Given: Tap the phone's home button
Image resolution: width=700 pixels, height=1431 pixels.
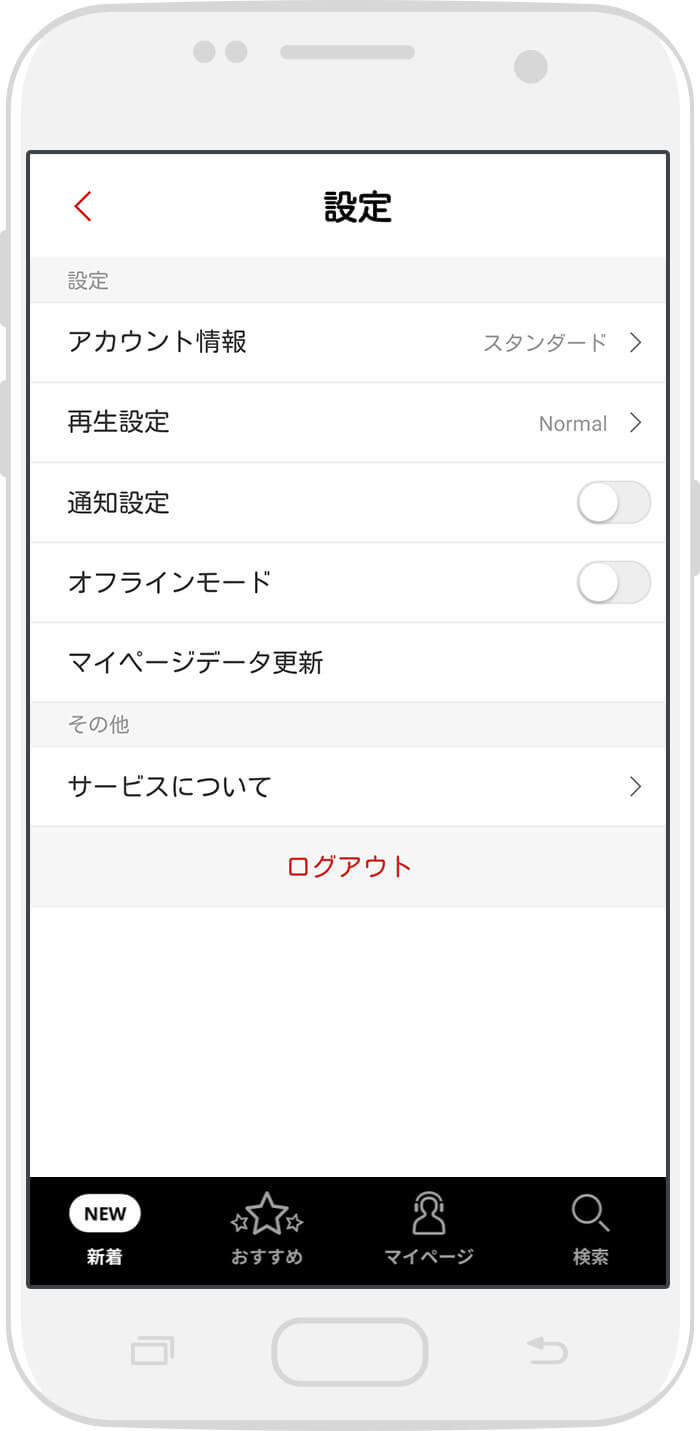Looking at the screenshot, I should click(350, 1352).
